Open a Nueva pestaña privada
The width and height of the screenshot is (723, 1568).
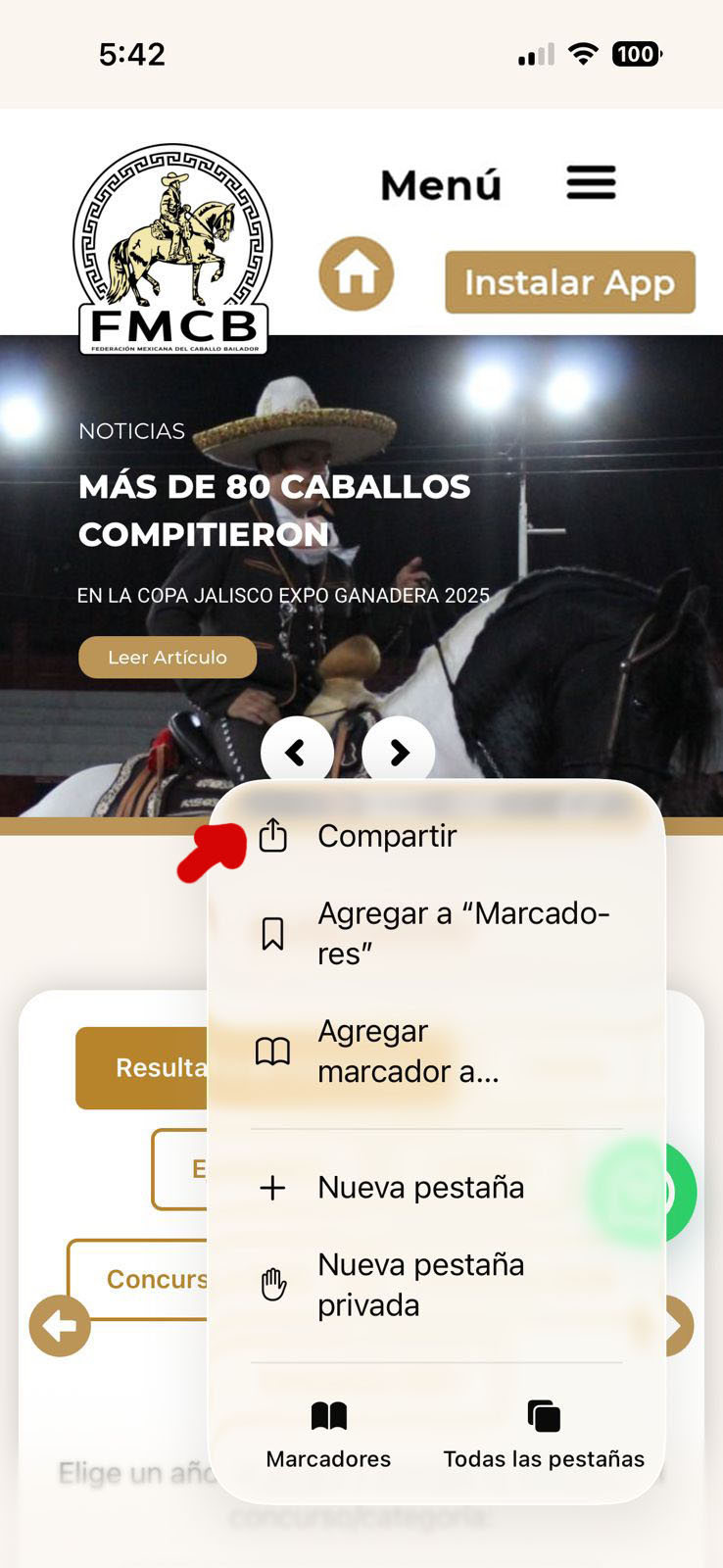420,1285
